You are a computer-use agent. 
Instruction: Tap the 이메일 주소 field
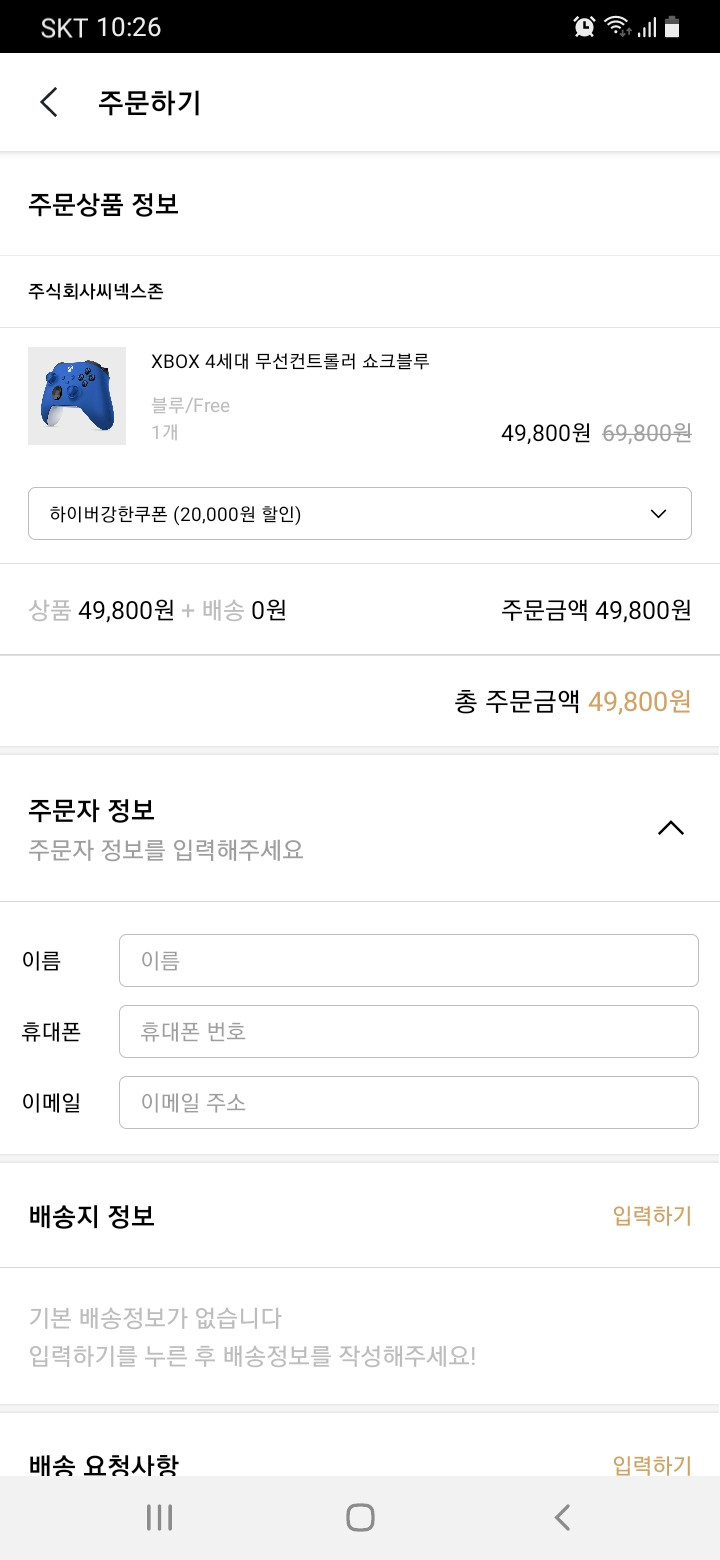[x=408, y=1103]
